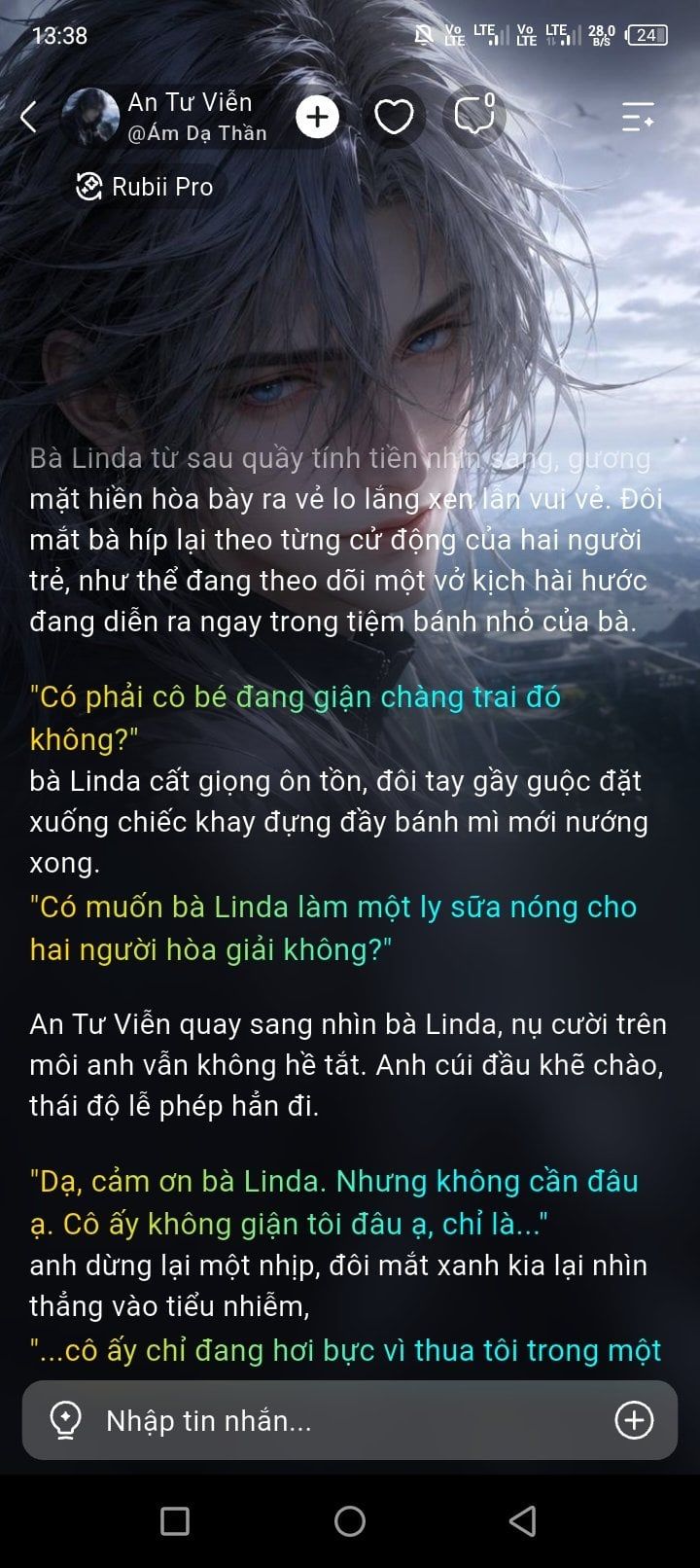Tap the plus button beside An Tư Viễn
Image resolution: width=700 pixels, height=1568 pixels.
[317, 118]
